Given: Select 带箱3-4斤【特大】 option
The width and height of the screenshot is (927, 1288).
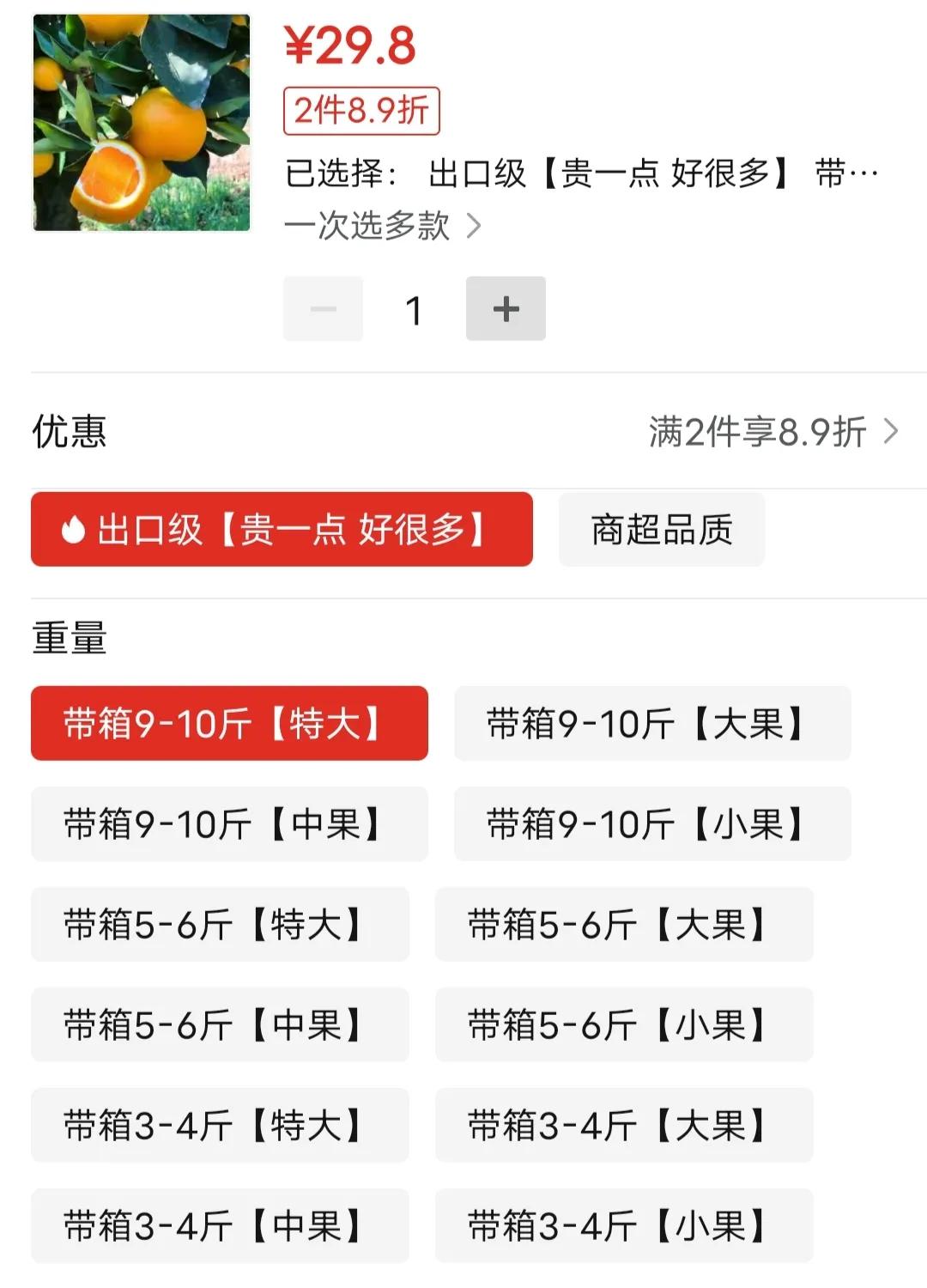Looking at the screenshot, I should tap(220, 1126).
